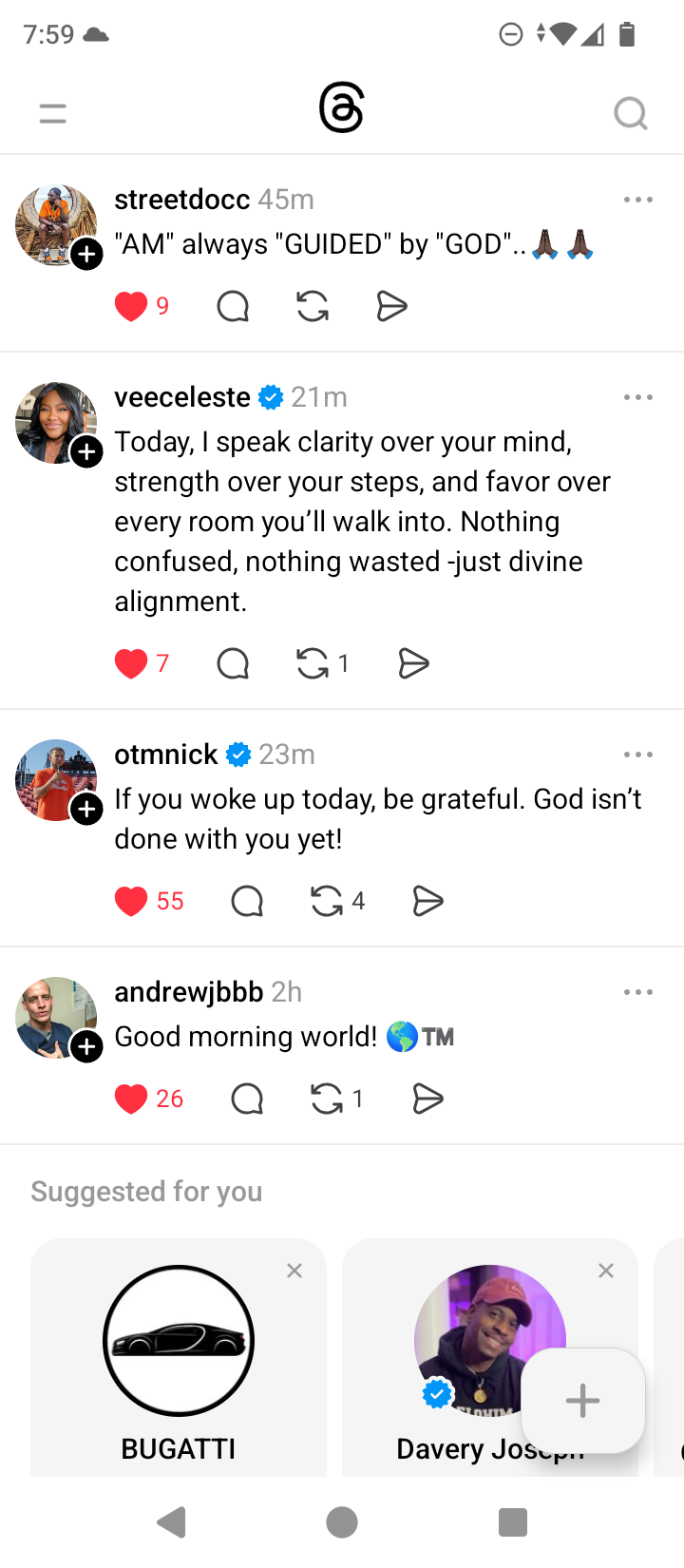The width and height of the screenshot is (684, 1568).
Task: Share andrewjbbb's post
Action: pos(428,1099)
